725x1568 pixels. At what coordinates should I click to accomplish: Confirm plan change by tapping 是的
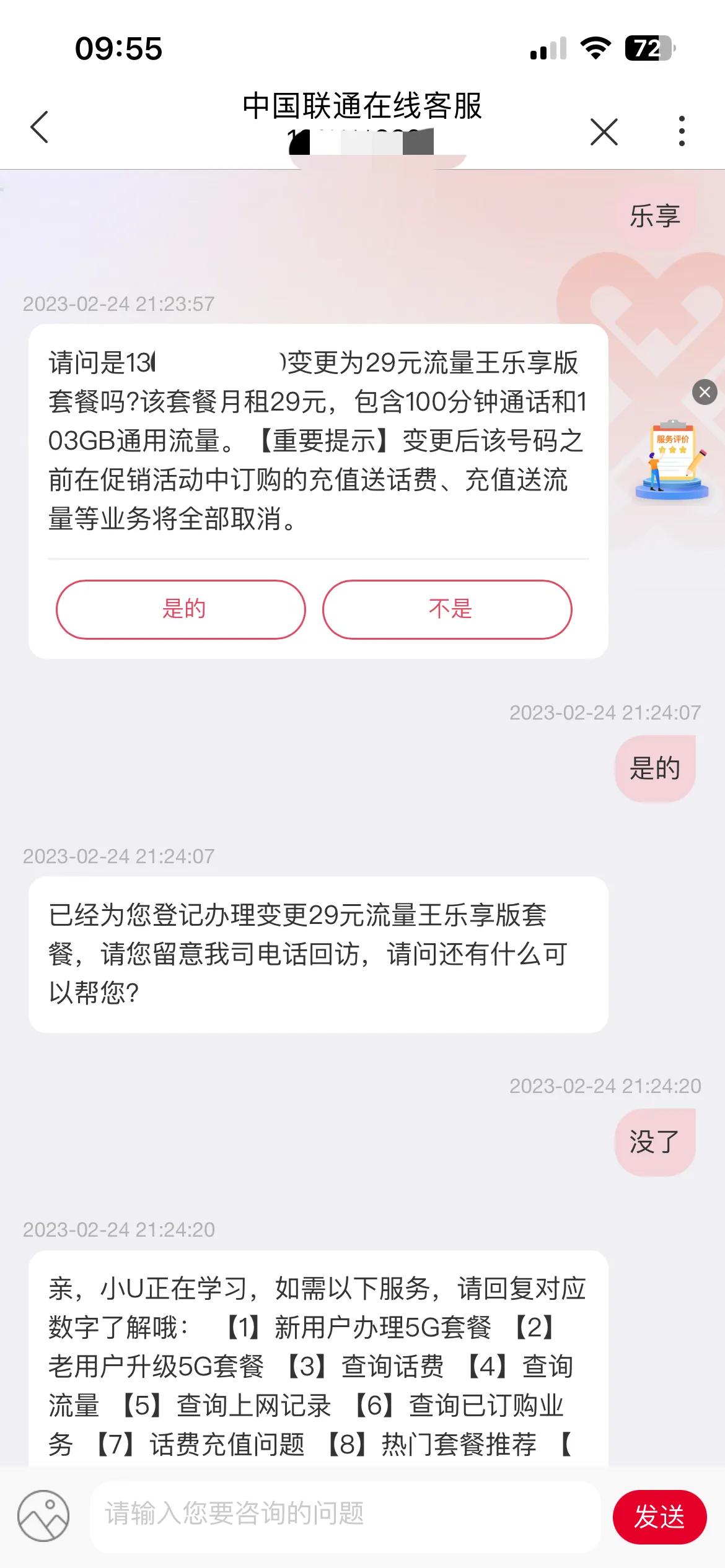[x=181, y=609]
